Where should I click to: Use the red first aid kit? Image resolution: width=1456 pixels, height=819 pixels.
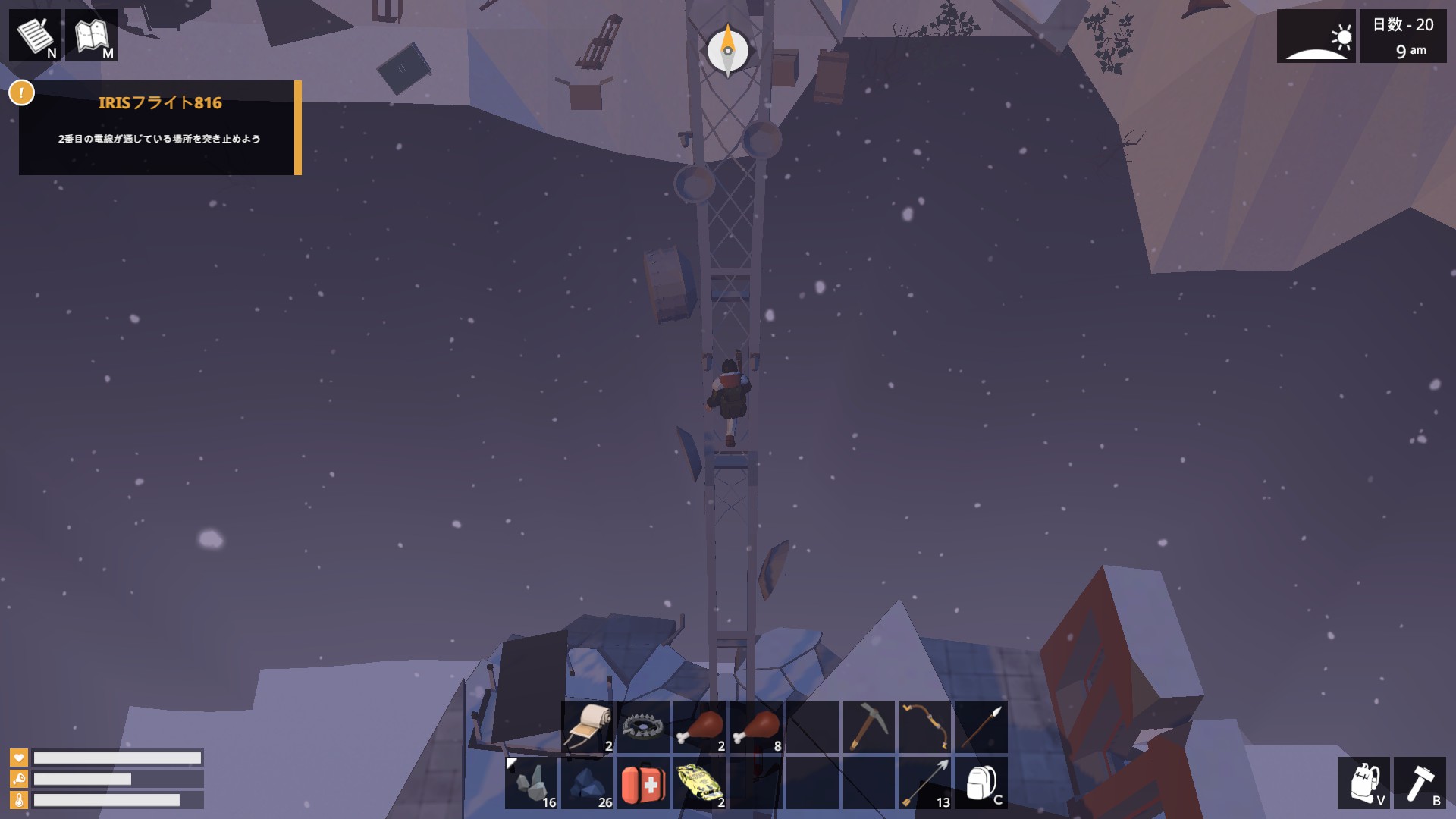click(x=643, y=783)
